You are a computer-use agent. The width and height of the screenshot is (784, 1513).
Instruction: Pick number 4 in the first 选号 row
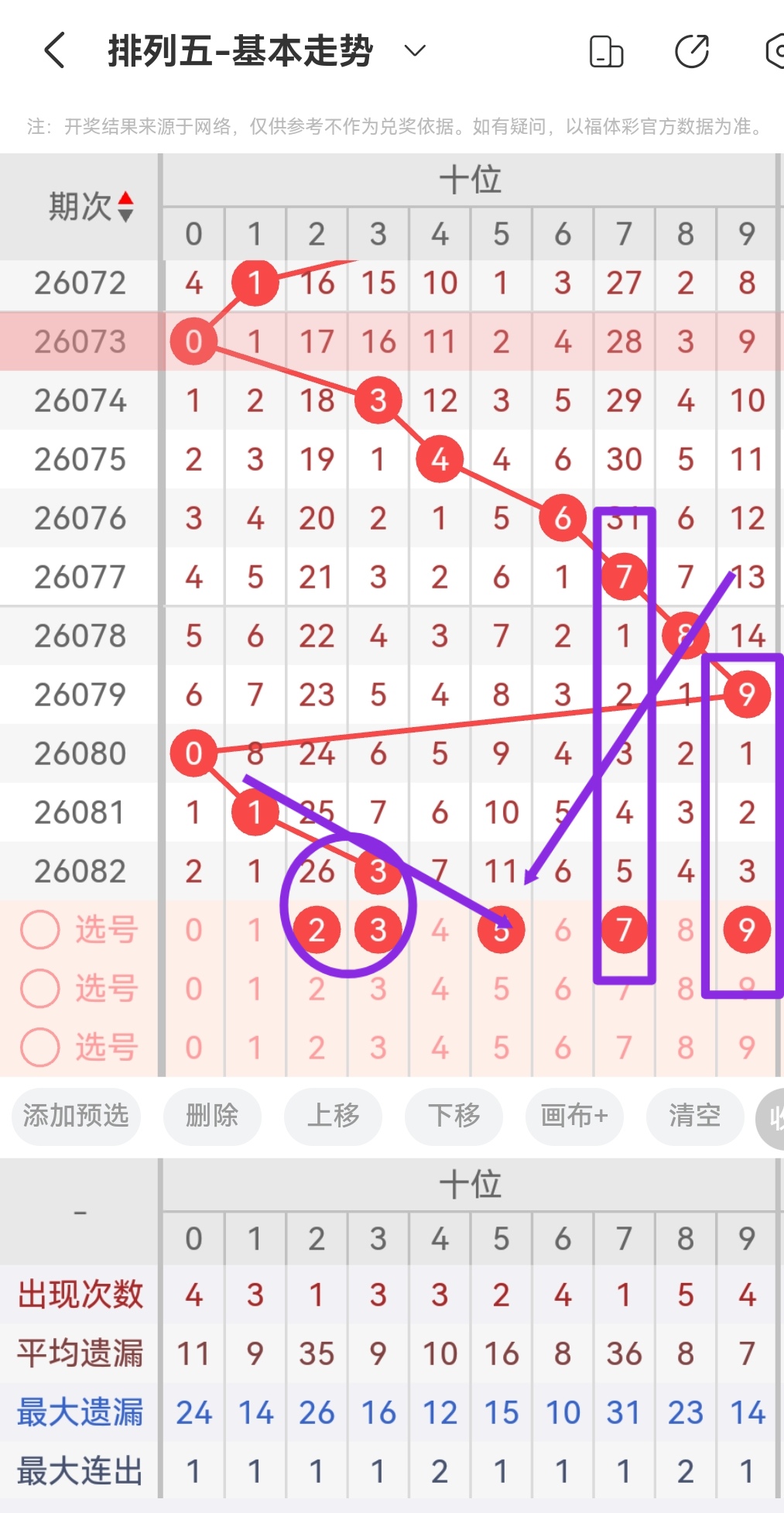click(440, 930)
